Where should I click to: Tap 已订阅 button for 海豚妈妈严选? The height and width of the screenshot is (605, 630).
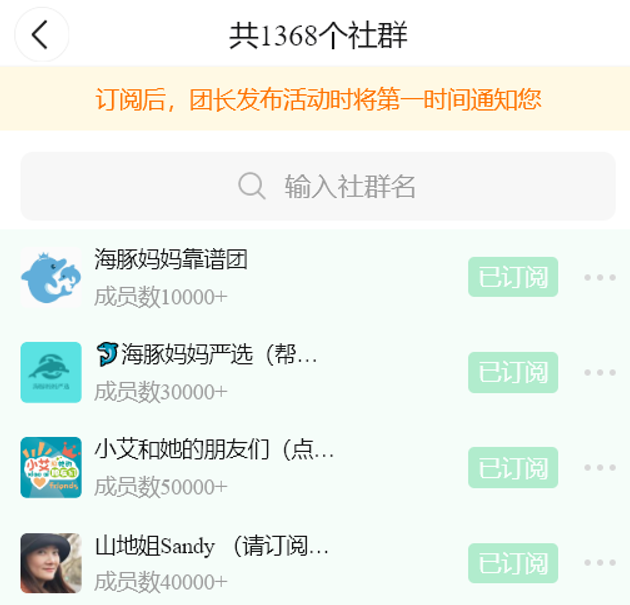pos(513,372)
